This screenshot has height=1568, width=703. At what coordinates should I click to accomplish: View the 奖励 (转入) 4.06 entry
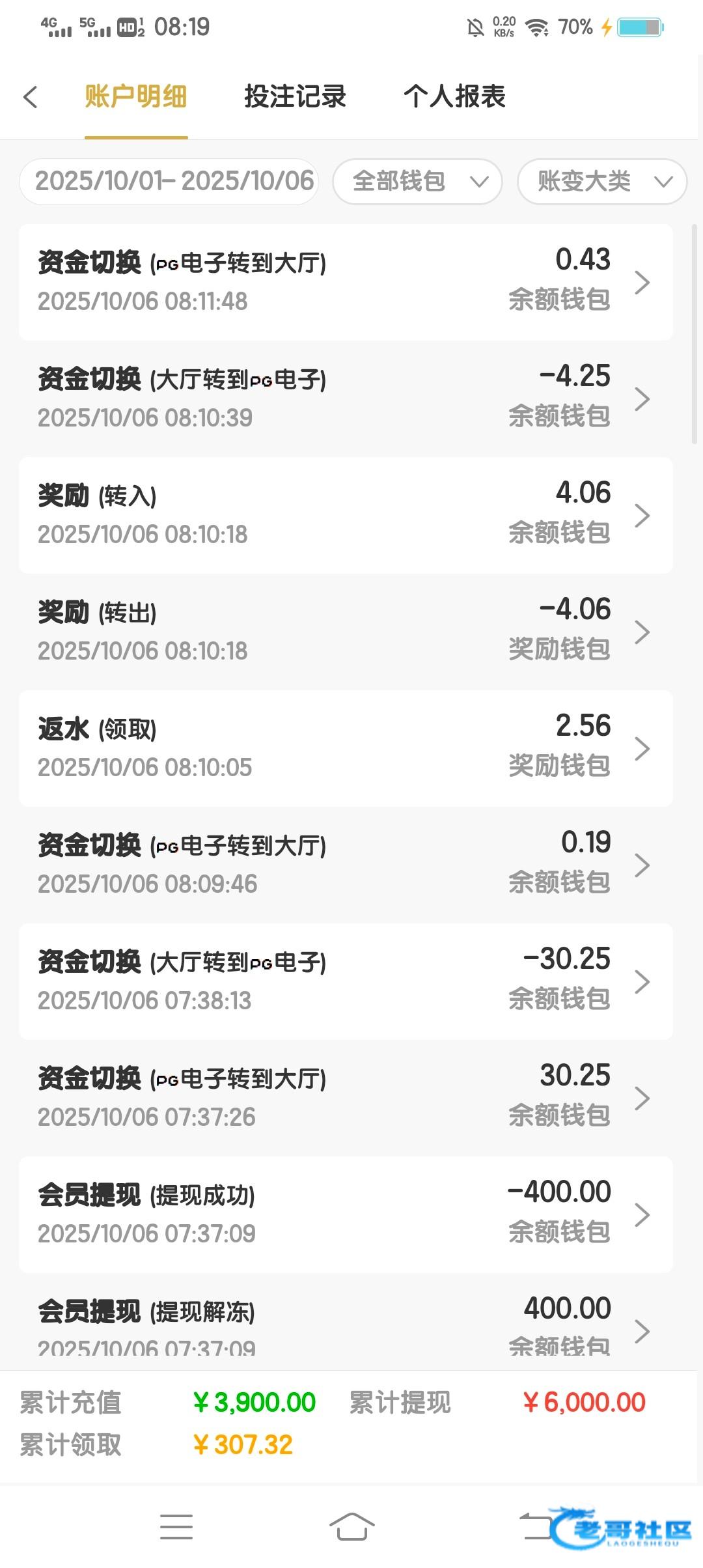point(345,515)
